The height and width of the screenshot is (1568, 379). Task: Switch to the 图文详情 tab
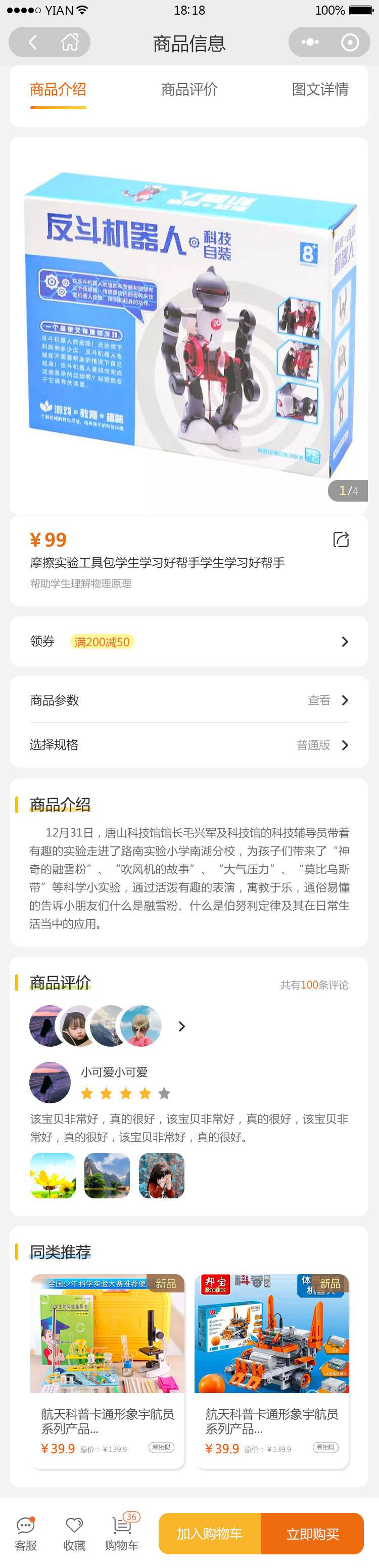[320, 89]
